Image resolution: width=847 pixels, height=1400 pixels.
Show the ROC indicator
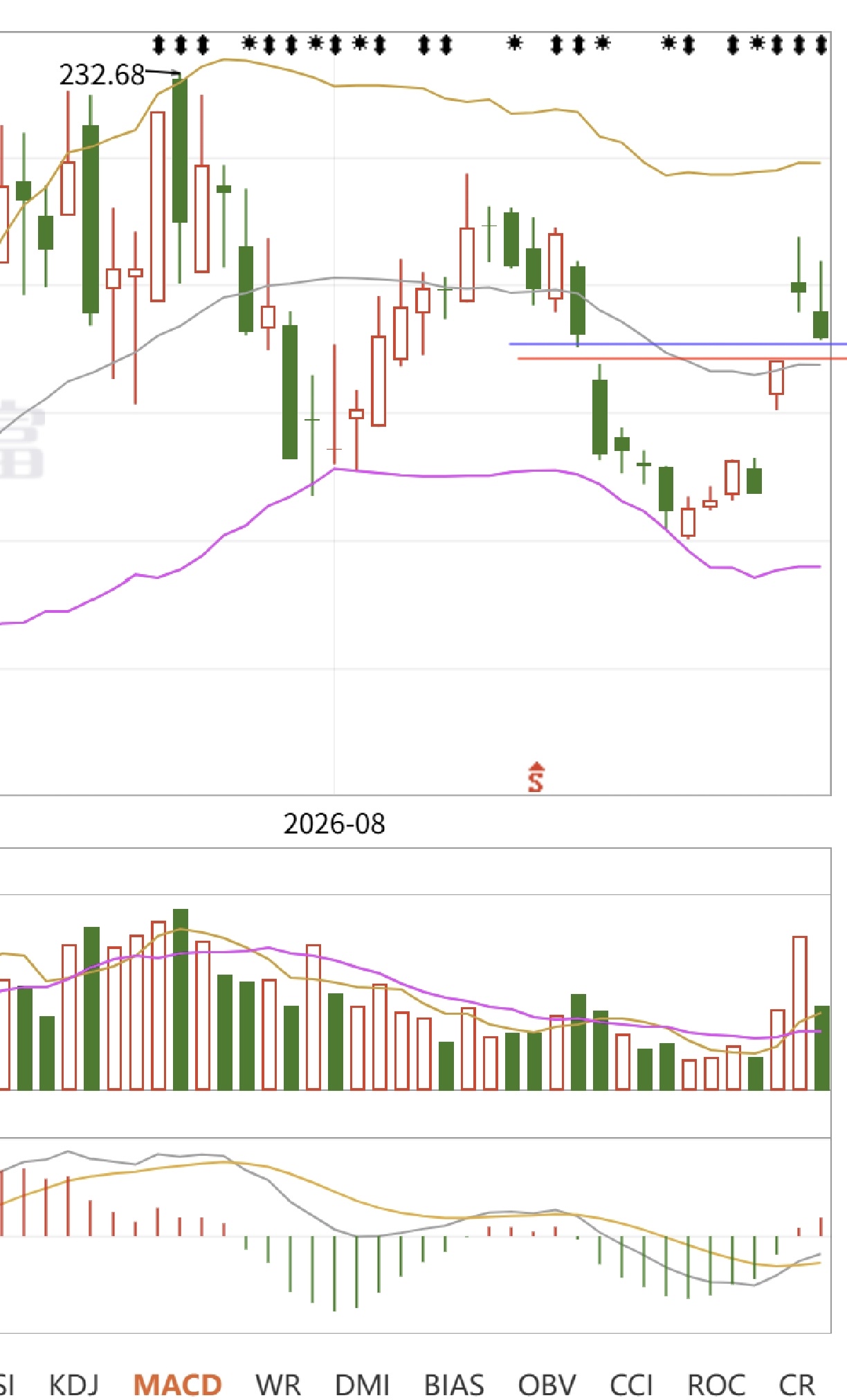coord(716,1385)
